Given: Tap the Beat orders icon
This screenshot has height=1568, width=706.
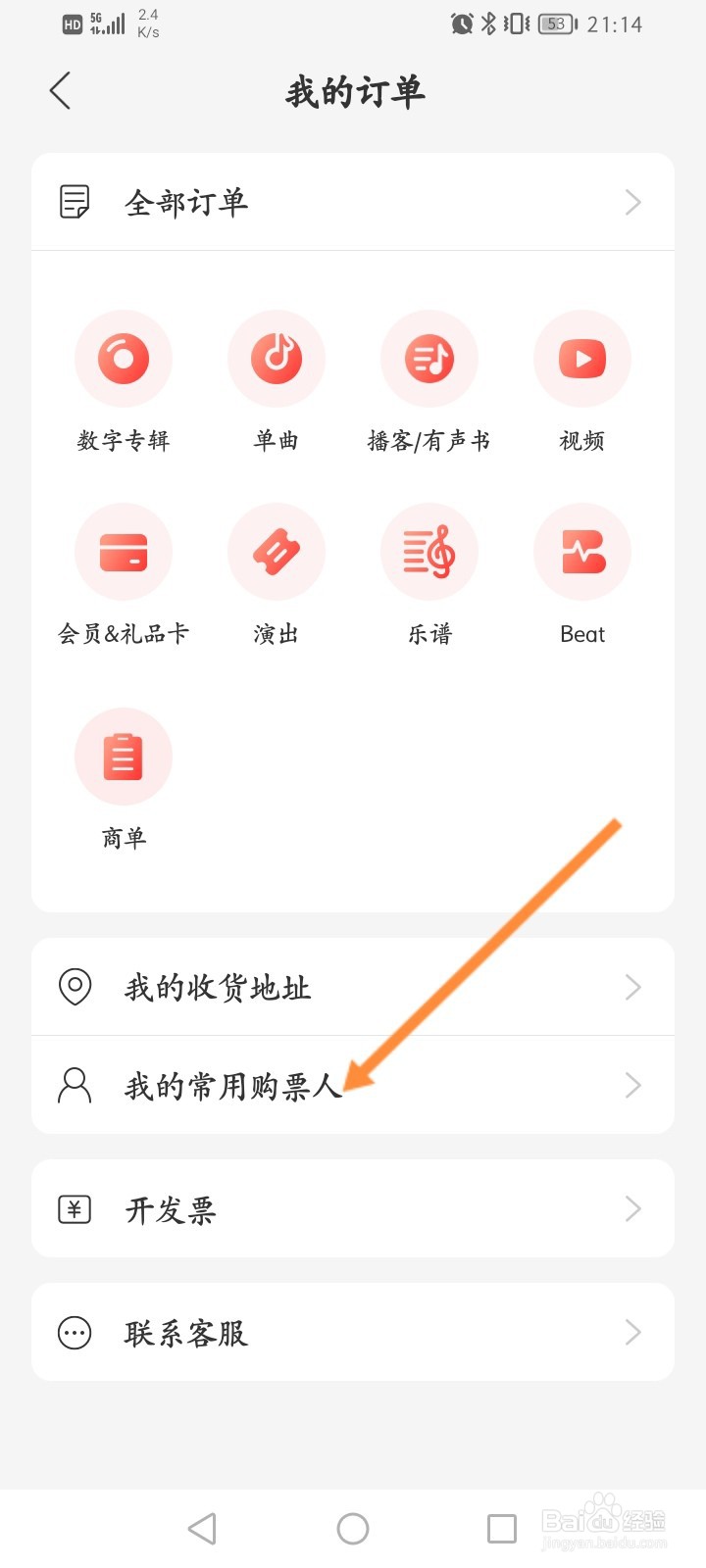Looking at the screenshot, I should 582,552.
